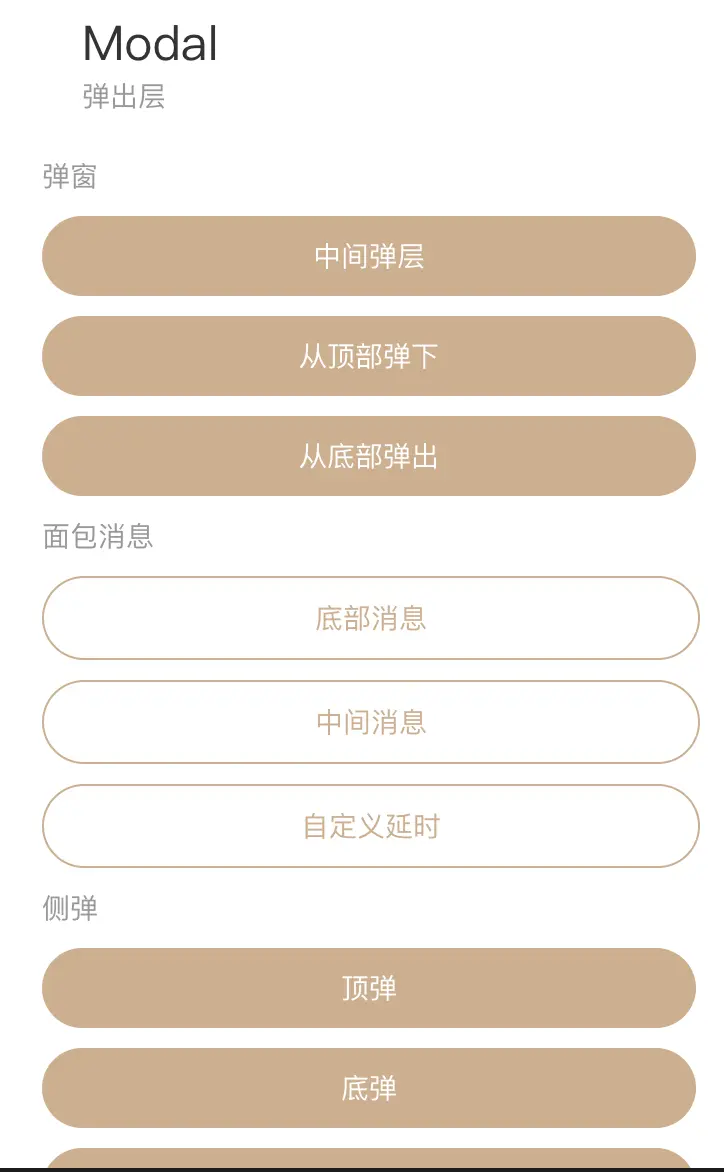The width and height of the screenshot is (724, 1172).
Task: Select the 自定义延时 button
Action: (370, 826)
